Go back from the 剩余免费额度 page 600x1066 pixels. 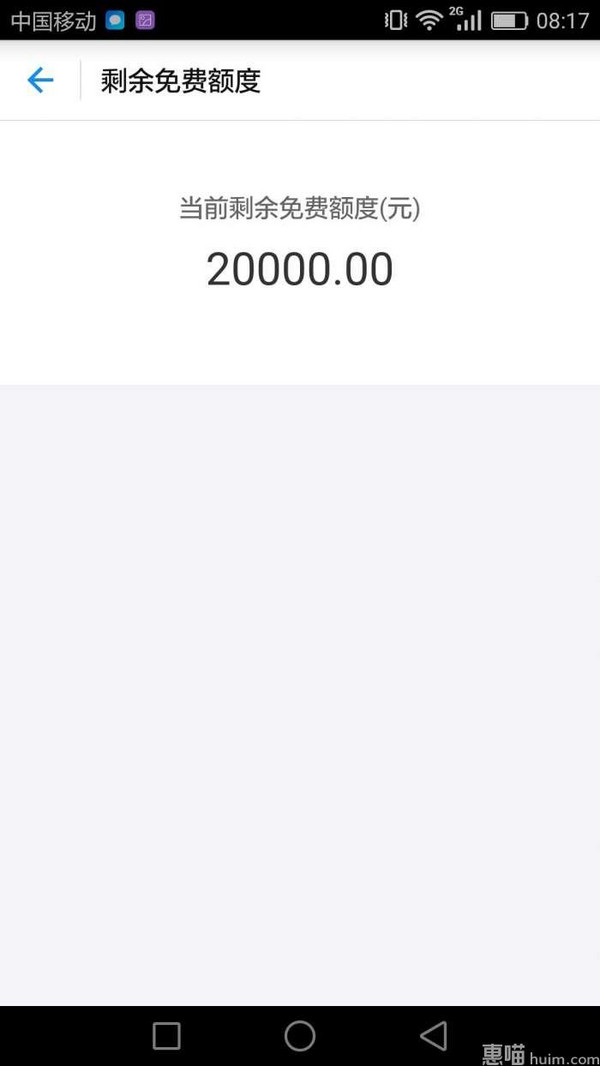coord(40,80)
